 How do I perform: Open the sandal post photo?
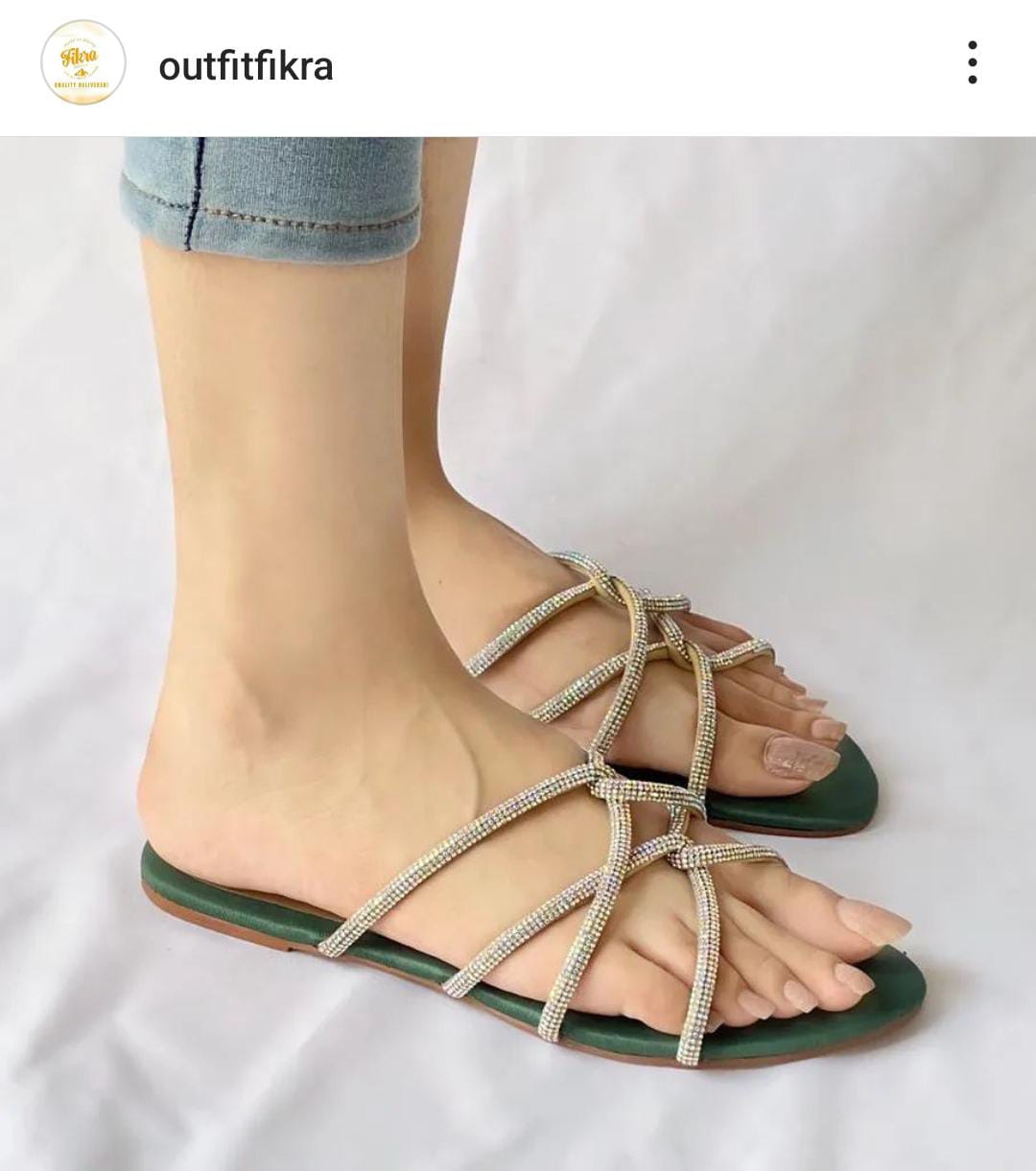tap(518, 652)
